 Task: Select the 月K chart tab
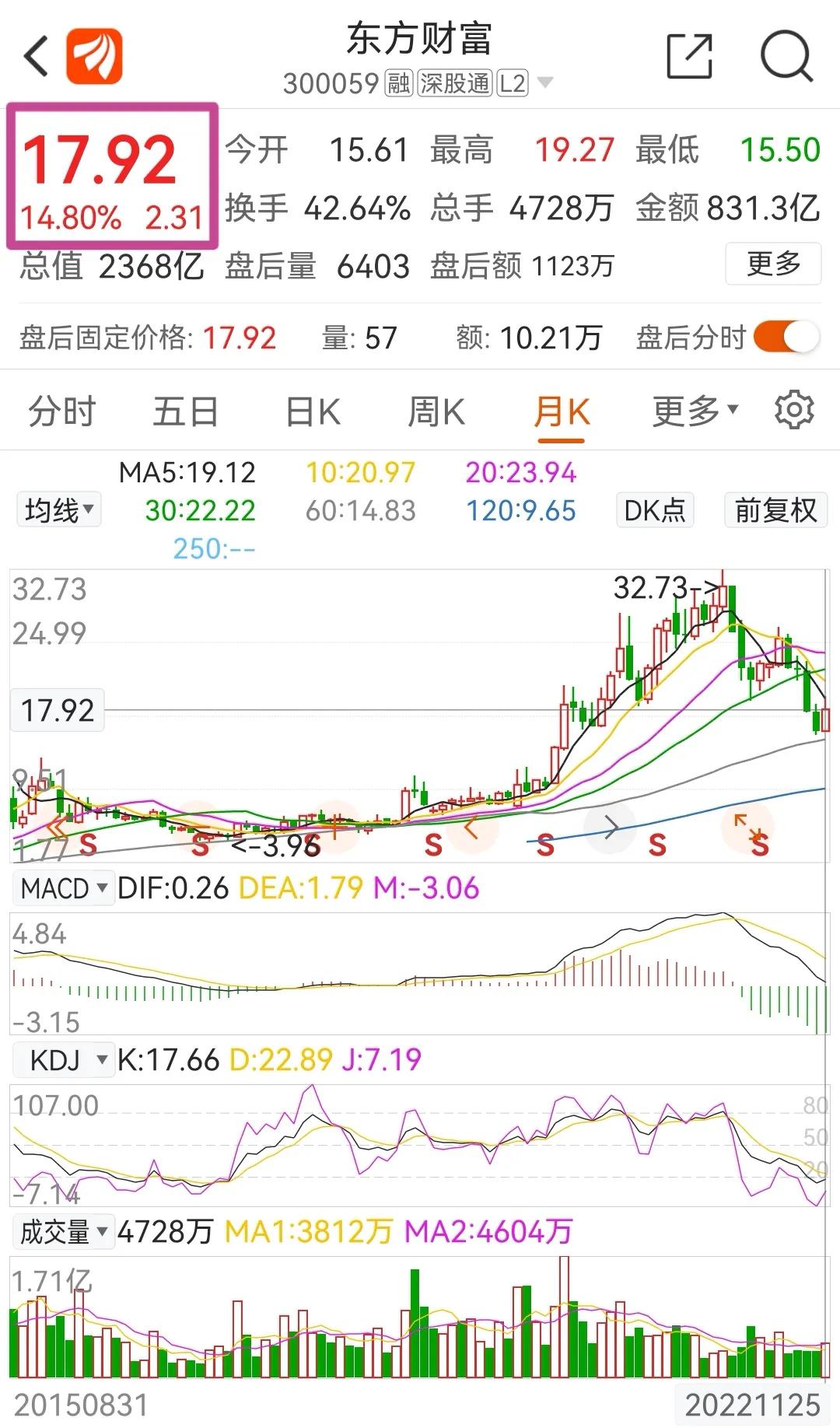[x=561, y=411]
